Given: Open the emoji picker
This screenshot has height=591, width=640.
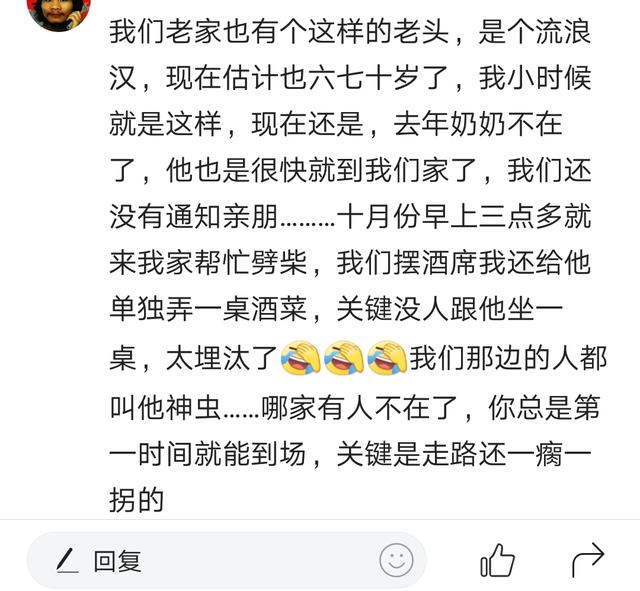Looking at the screenshot, I should (x=396, y=560).
